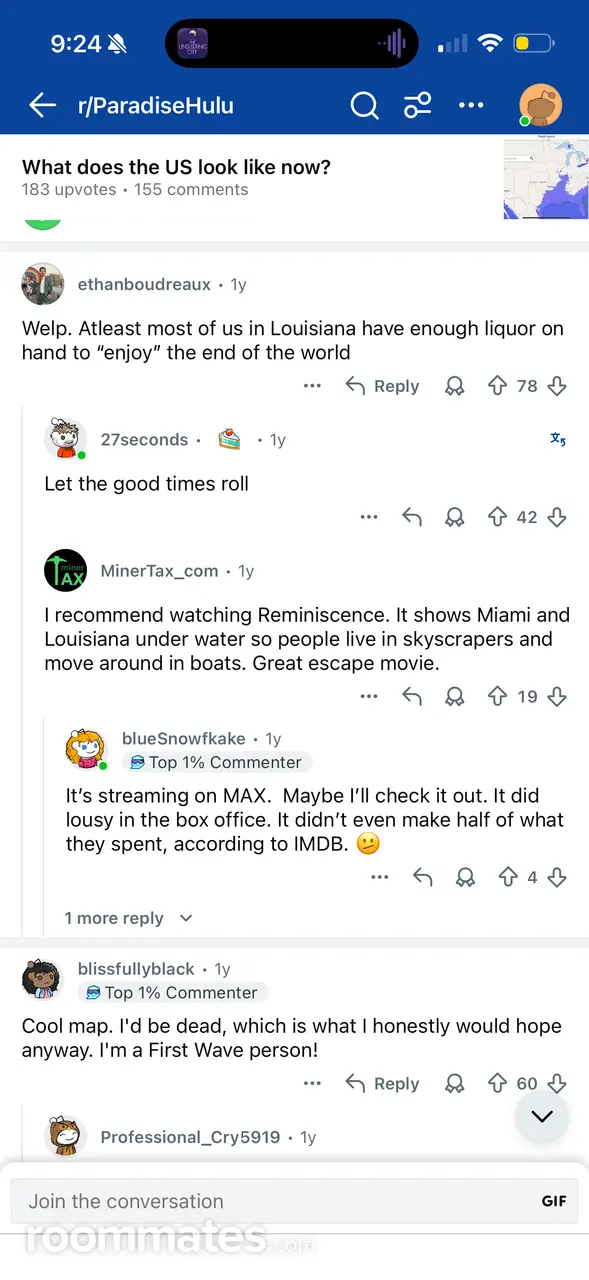The height and width of the screenshot is (1280, 589).
Task: Translate 27seconds' comment
Action: [558, 439]
